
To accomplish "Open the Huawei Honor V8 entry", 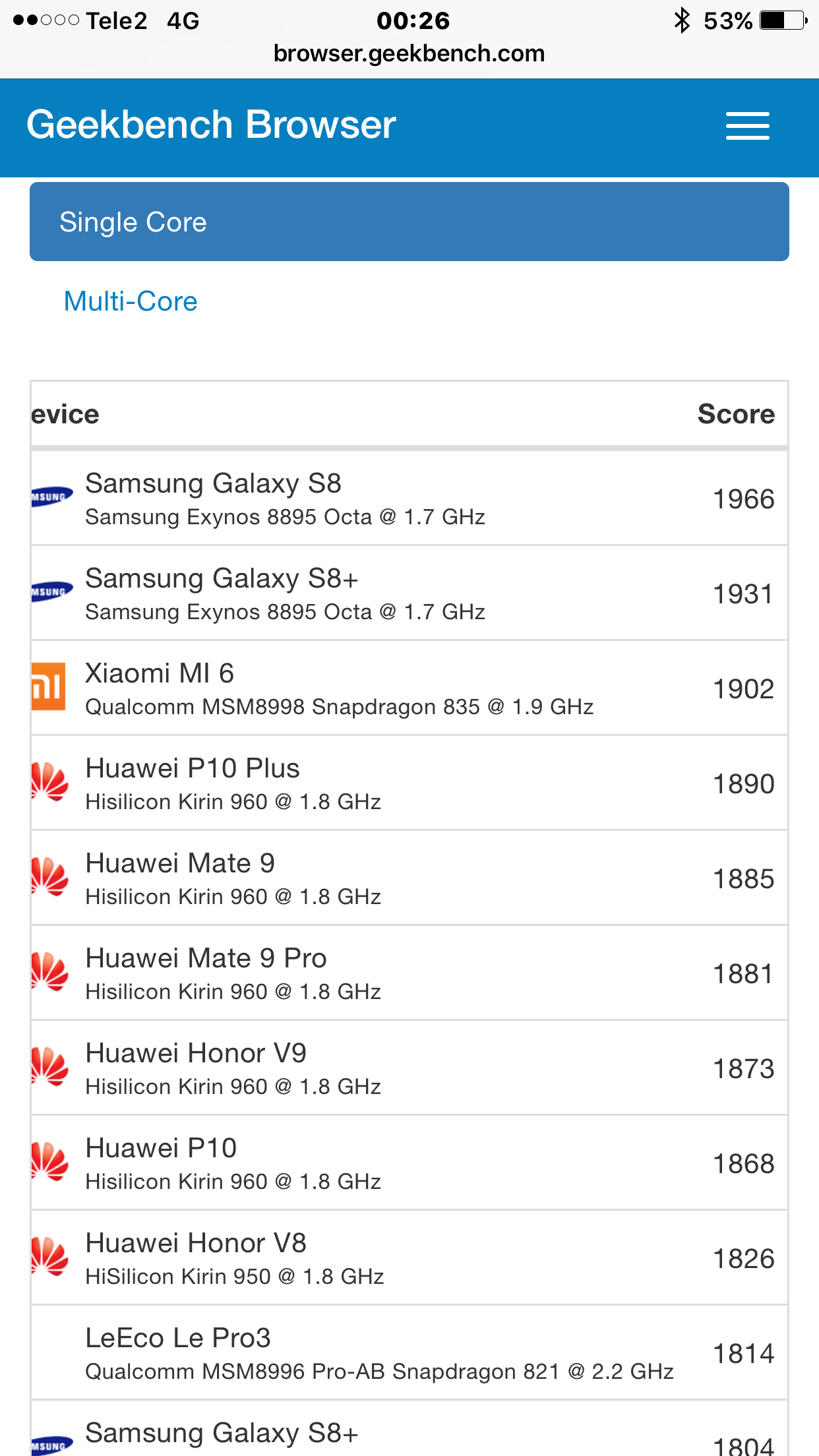I will pos(196,1243).
